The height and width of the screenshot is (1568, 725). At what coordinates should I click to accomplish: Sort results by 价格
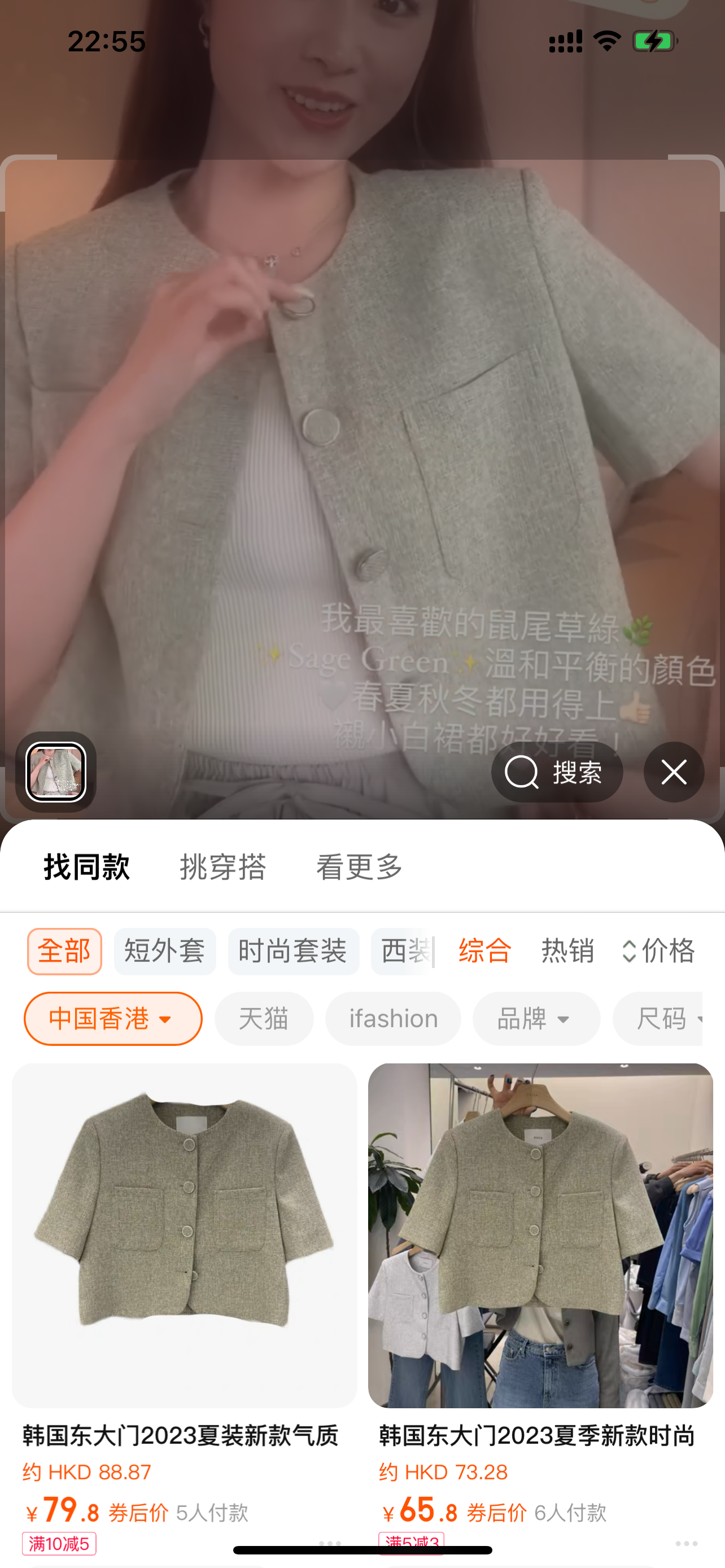[658, 952]
